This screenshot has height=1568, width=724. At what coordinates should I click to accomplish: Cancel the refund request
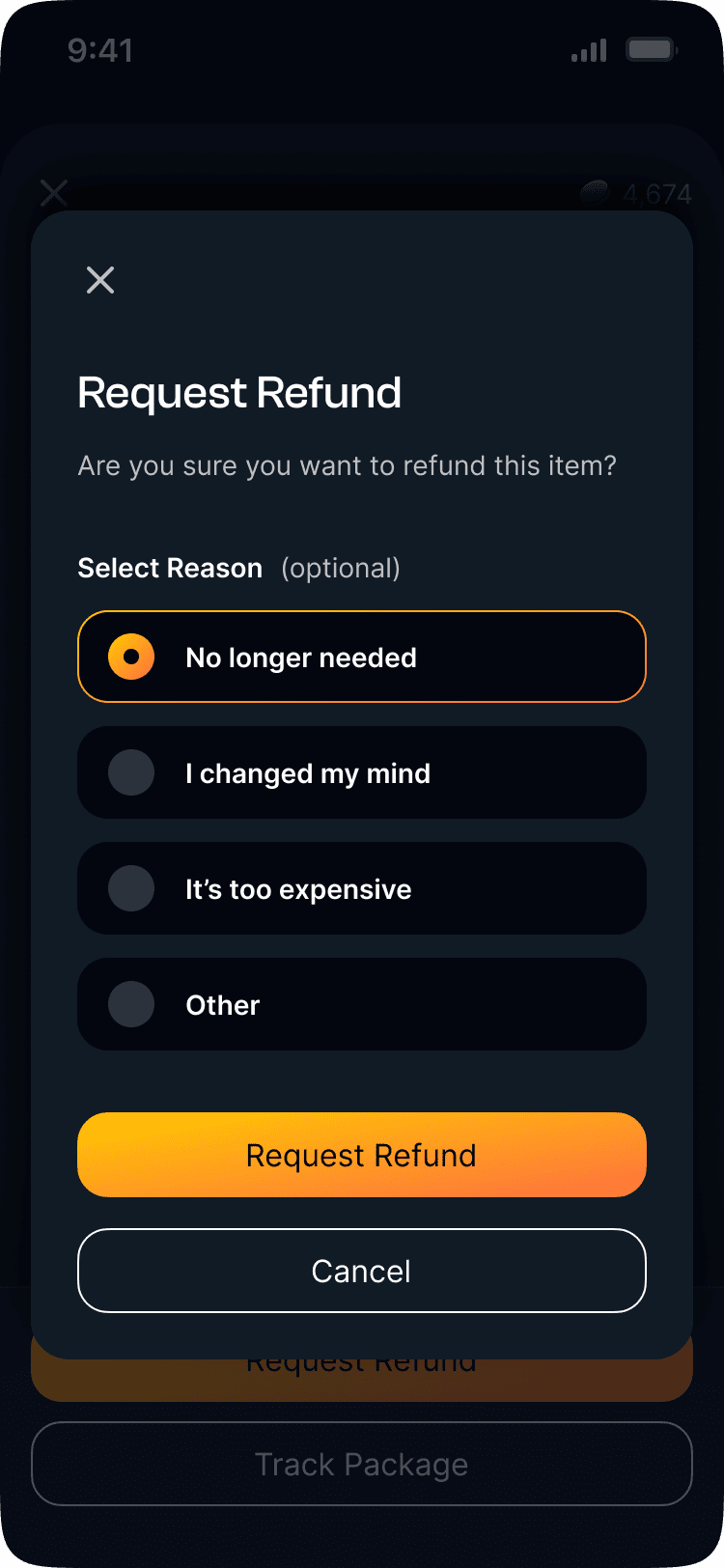click(361, 1271)
